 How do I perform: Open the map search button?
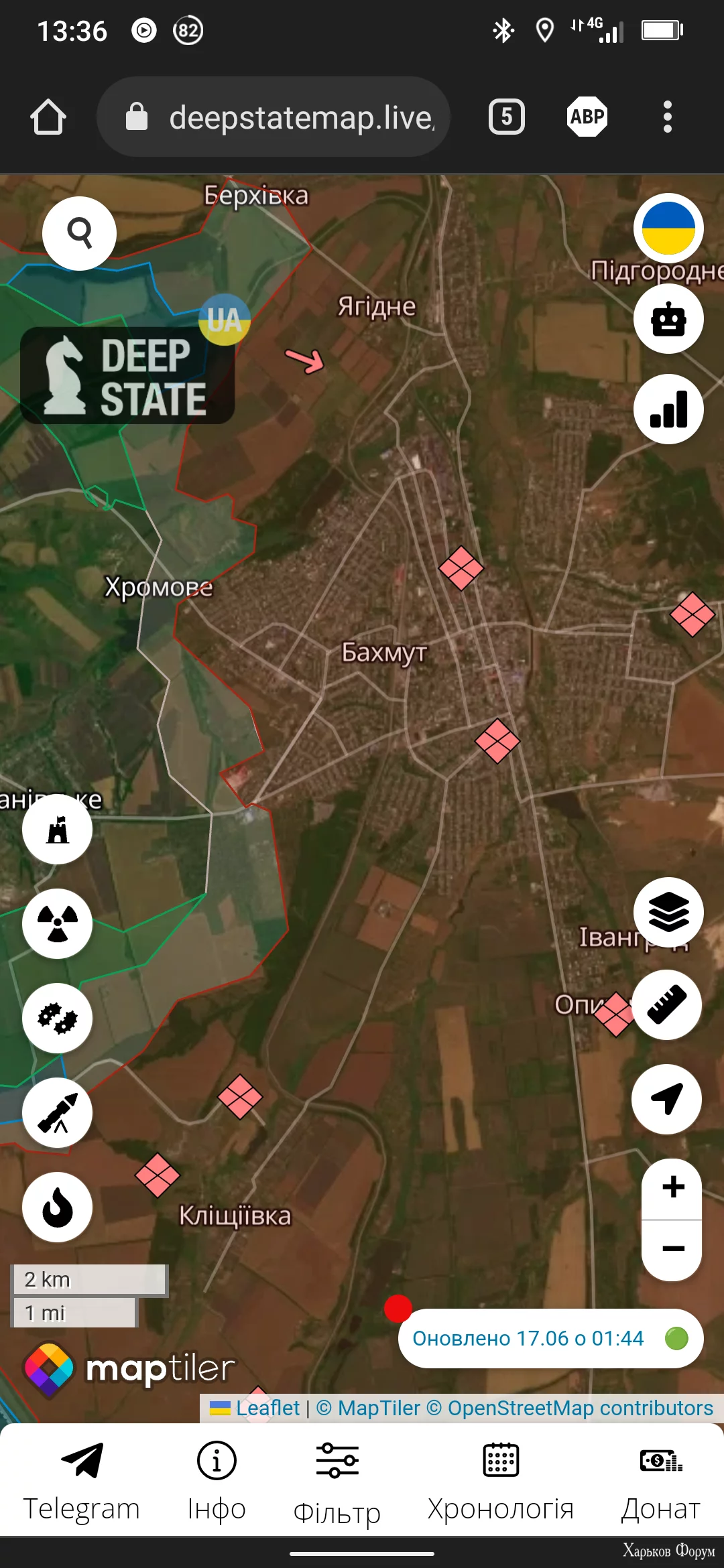point(79,233)
